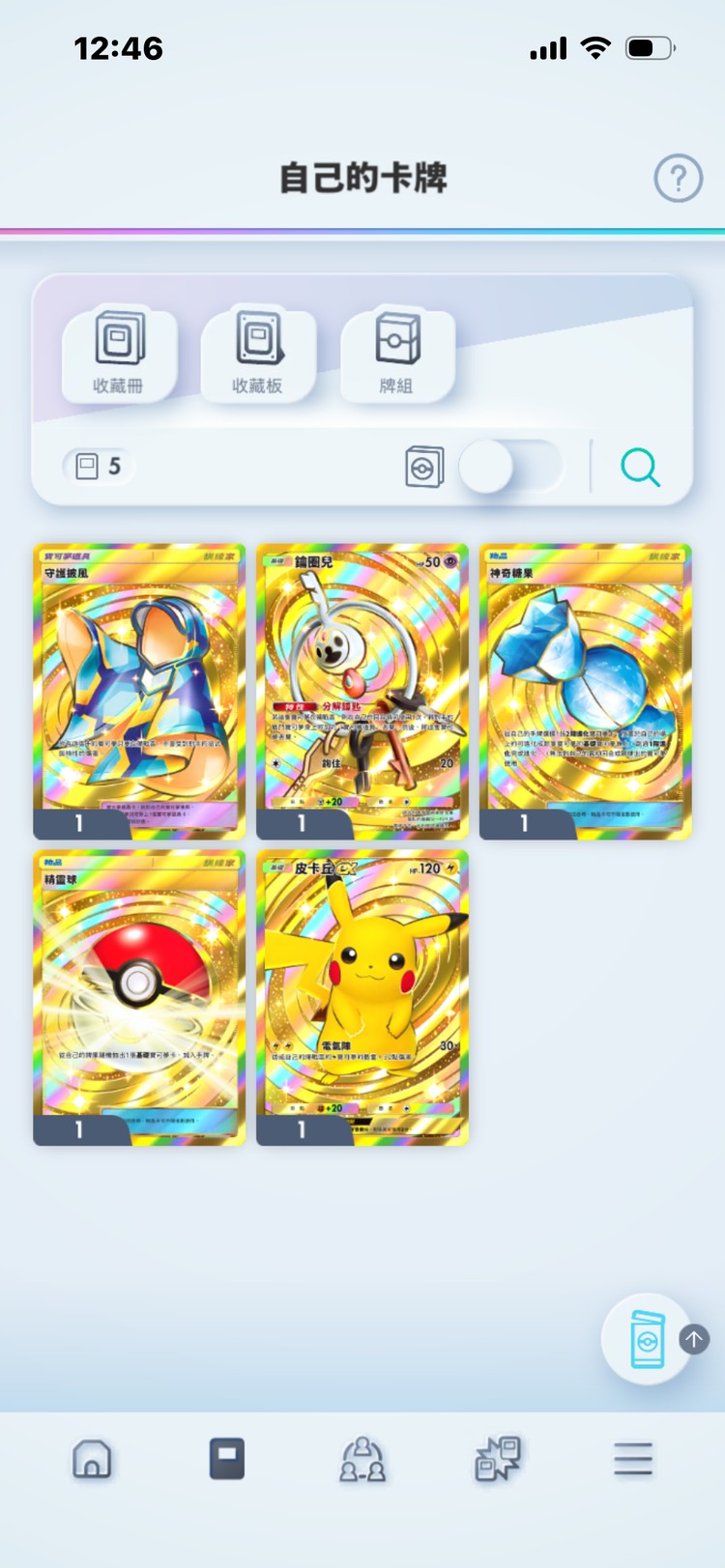Open the 皮卡丘 ex card

click(362, 997)
